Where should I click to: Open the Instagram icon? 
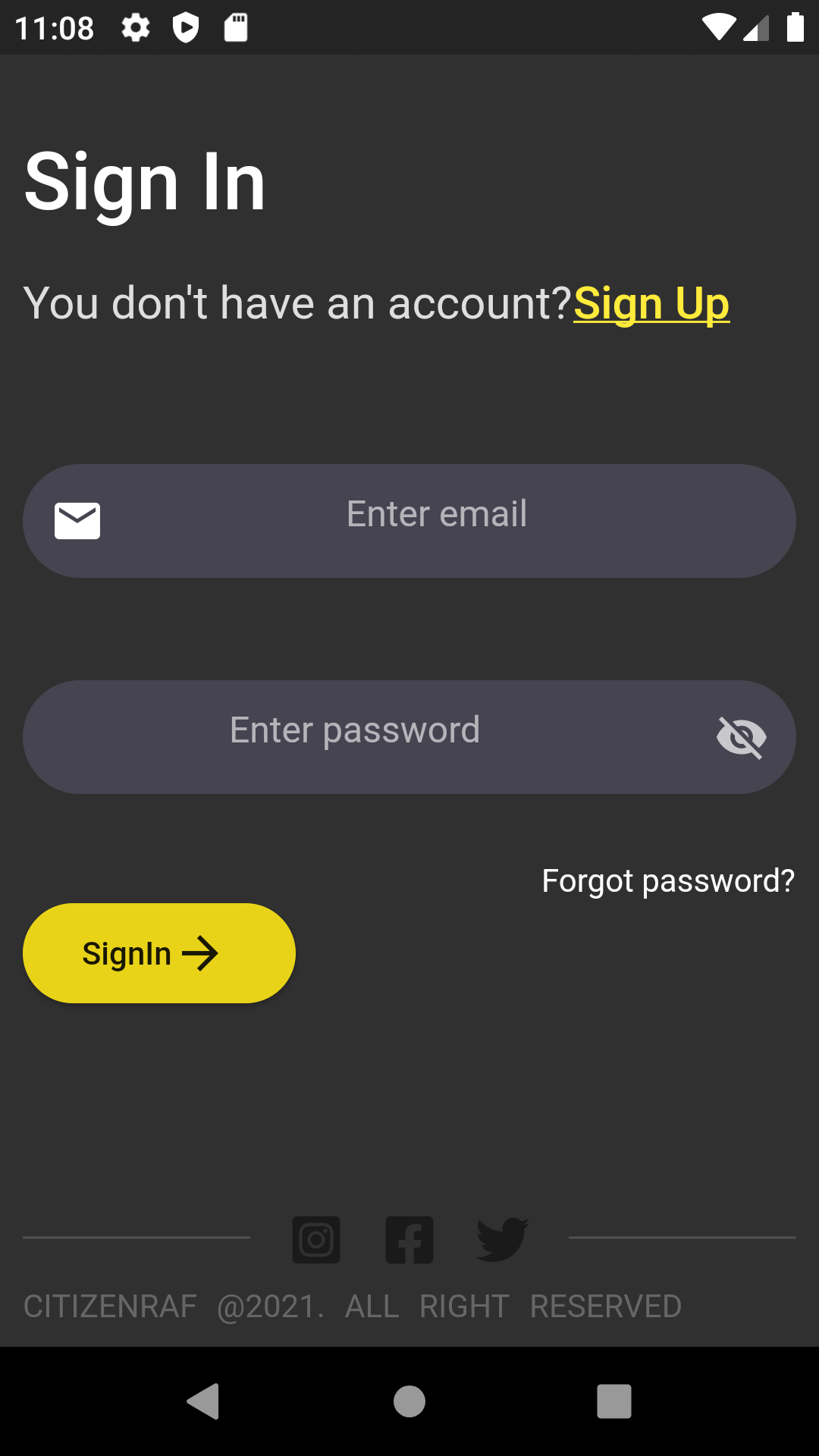316,1240
